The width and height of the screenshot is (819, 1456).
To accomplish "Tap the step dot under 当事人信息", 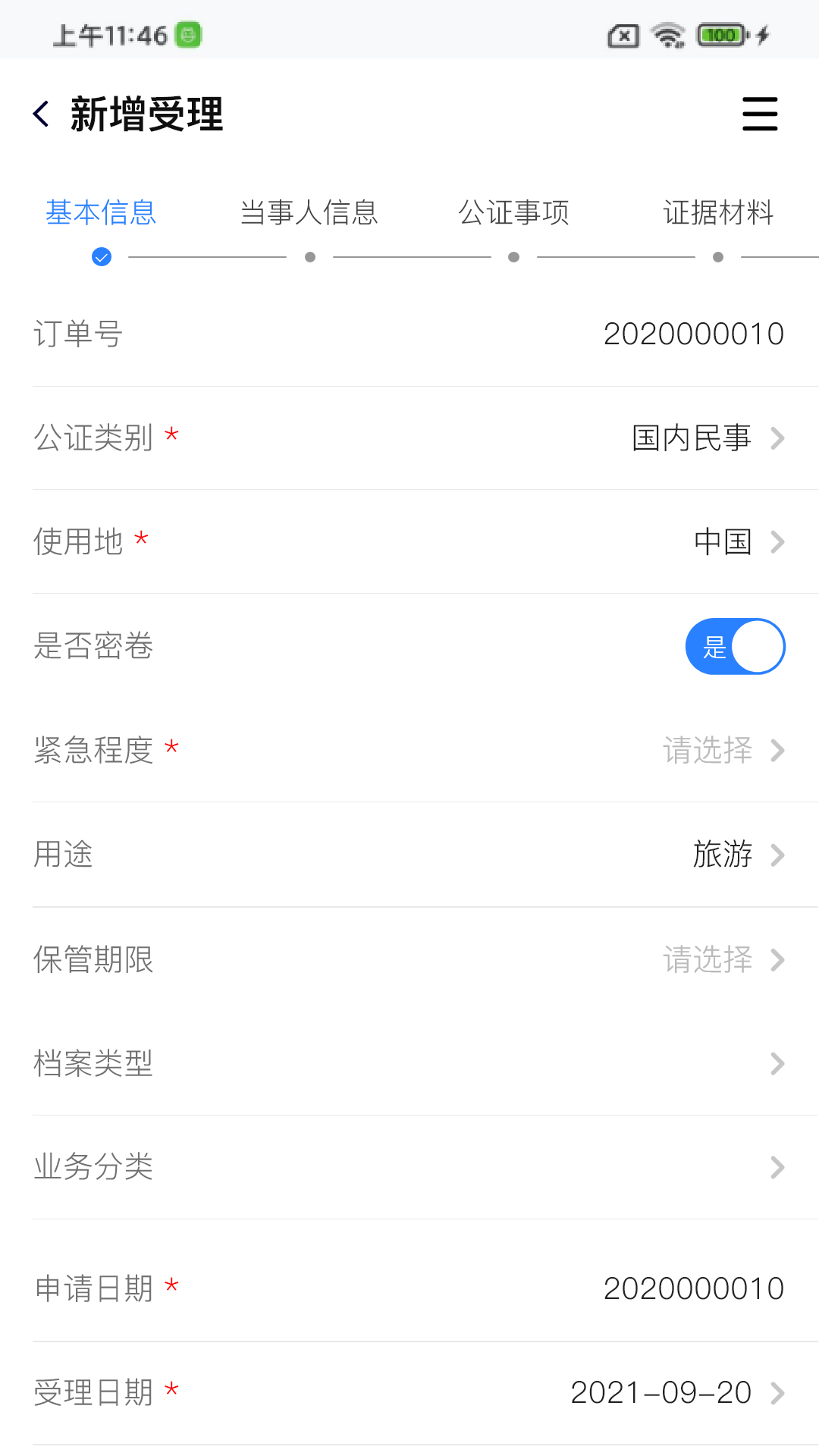I will (x=309, y=256).
